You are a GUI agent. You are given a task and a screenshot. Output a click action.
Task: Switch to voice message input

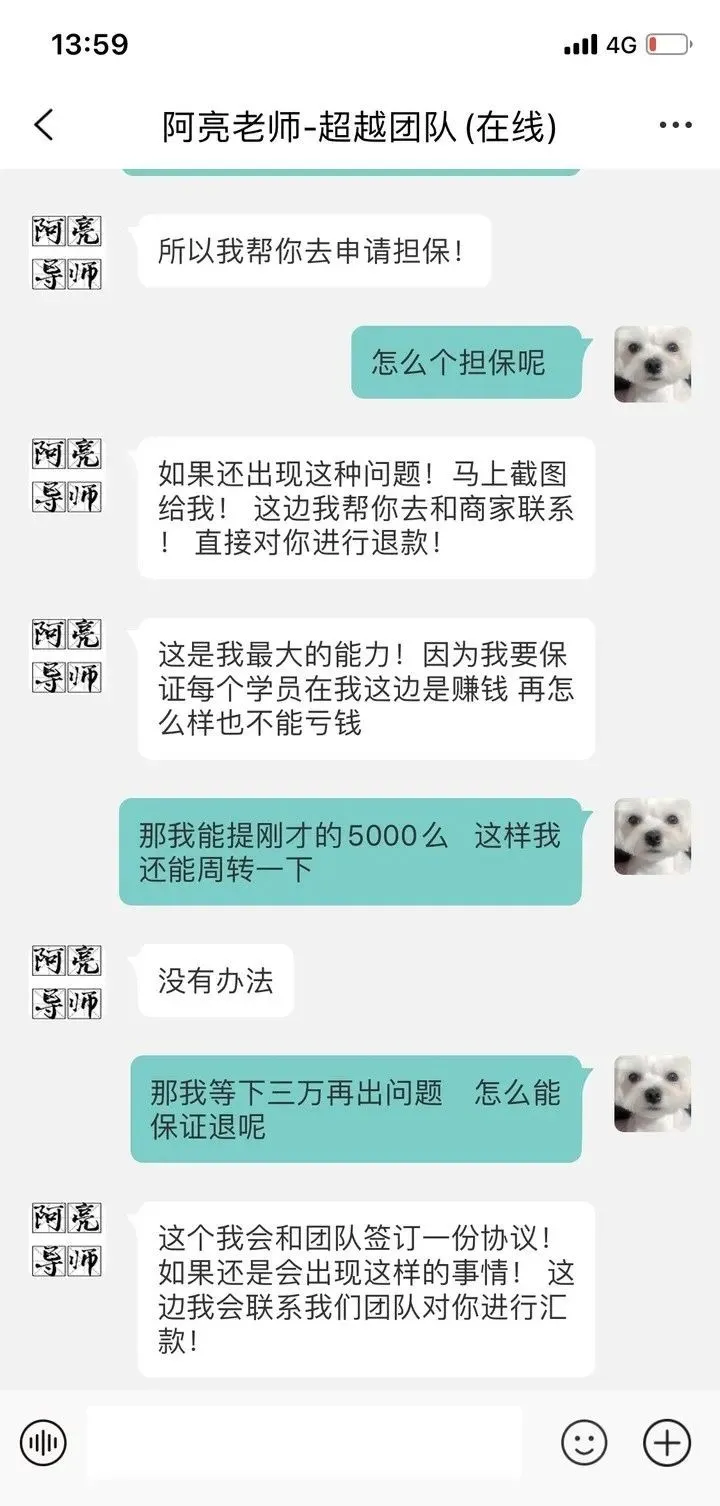(x=43, y=1443)
